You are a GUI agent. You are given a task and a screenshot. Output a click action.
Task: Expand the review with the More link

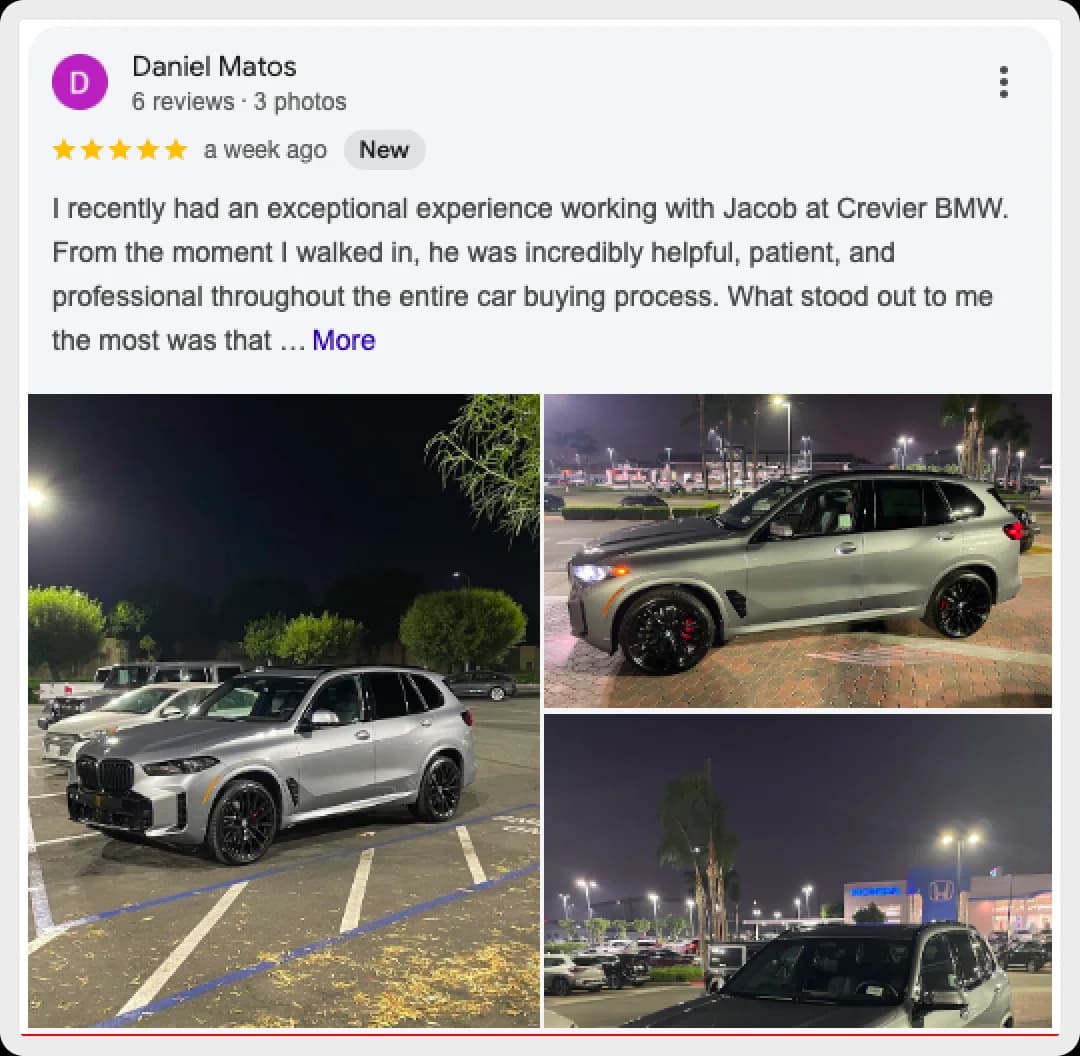344,340
